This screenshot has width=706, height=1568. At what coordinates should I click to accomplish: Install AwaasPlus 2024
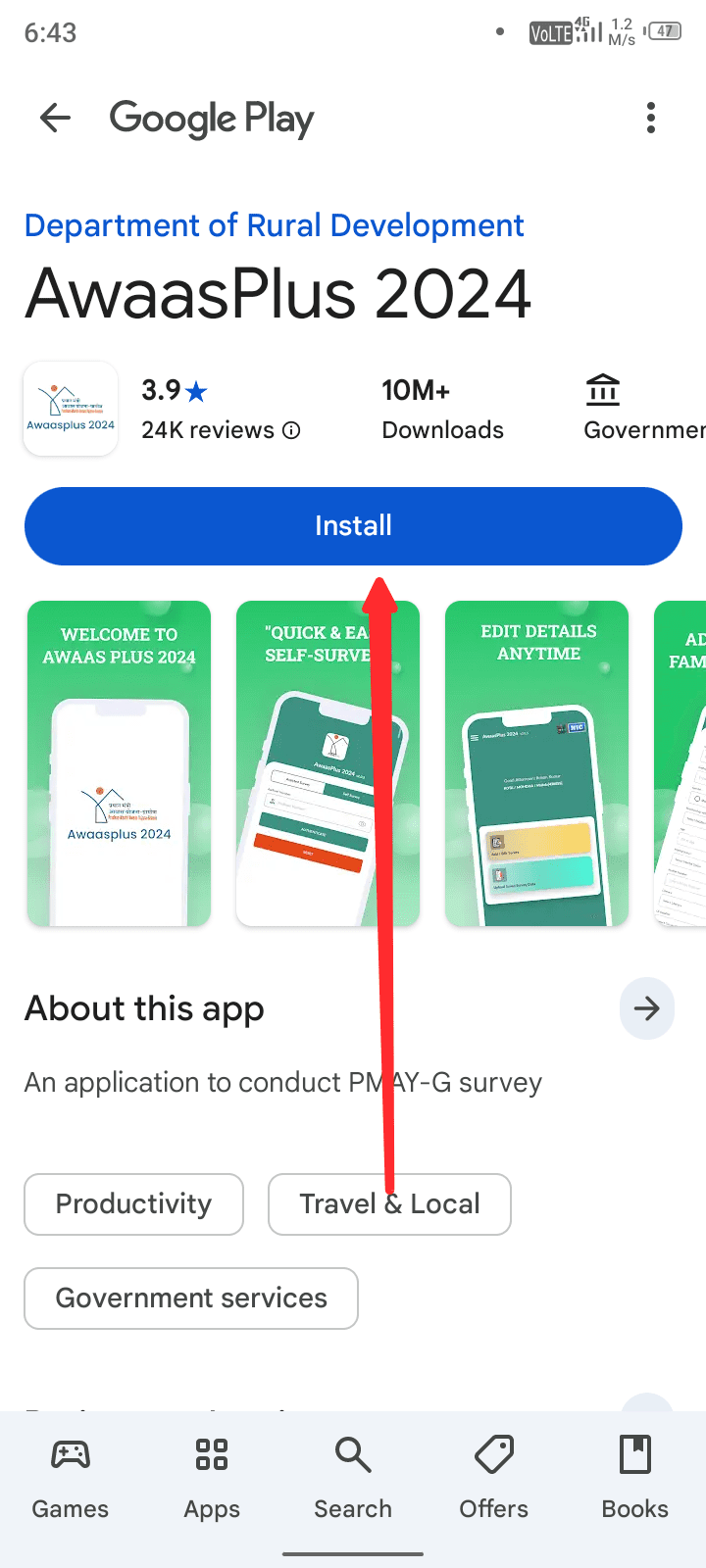[x=353, y=526]
